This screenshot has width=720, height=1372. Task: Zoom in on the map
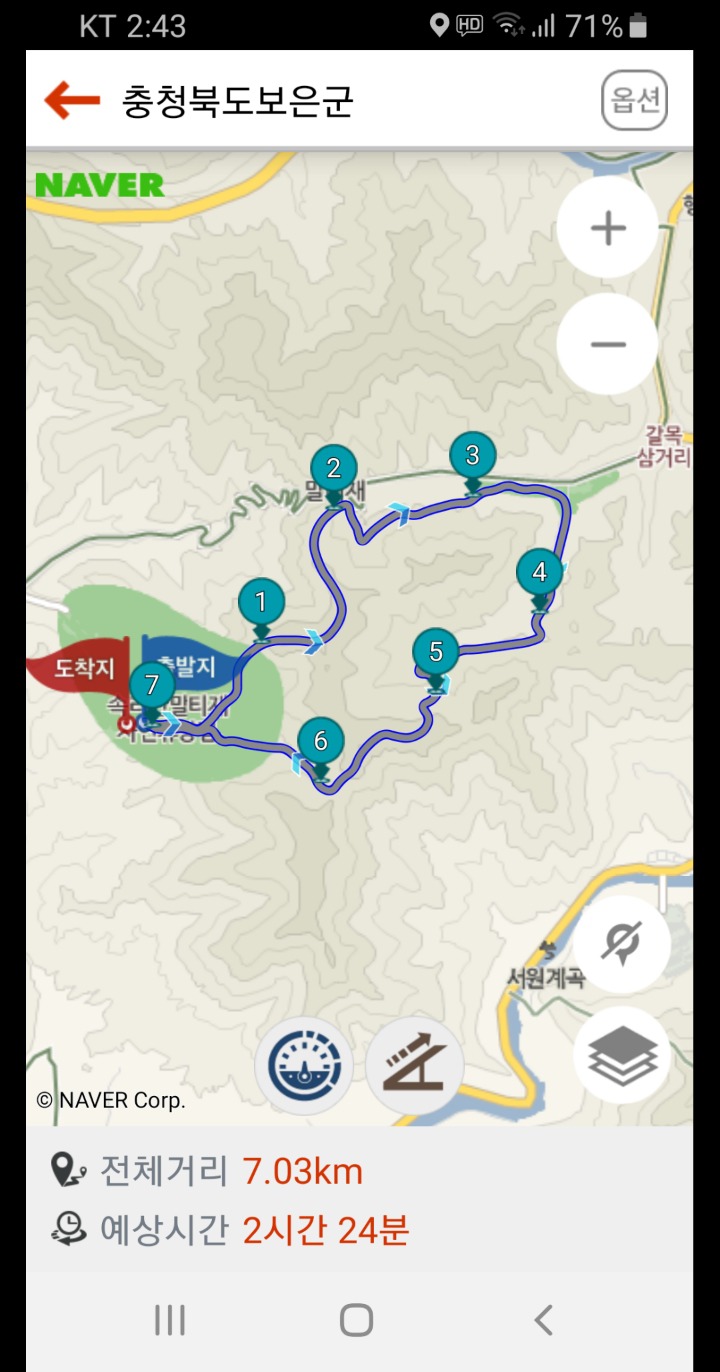click(x=607, y=228)
